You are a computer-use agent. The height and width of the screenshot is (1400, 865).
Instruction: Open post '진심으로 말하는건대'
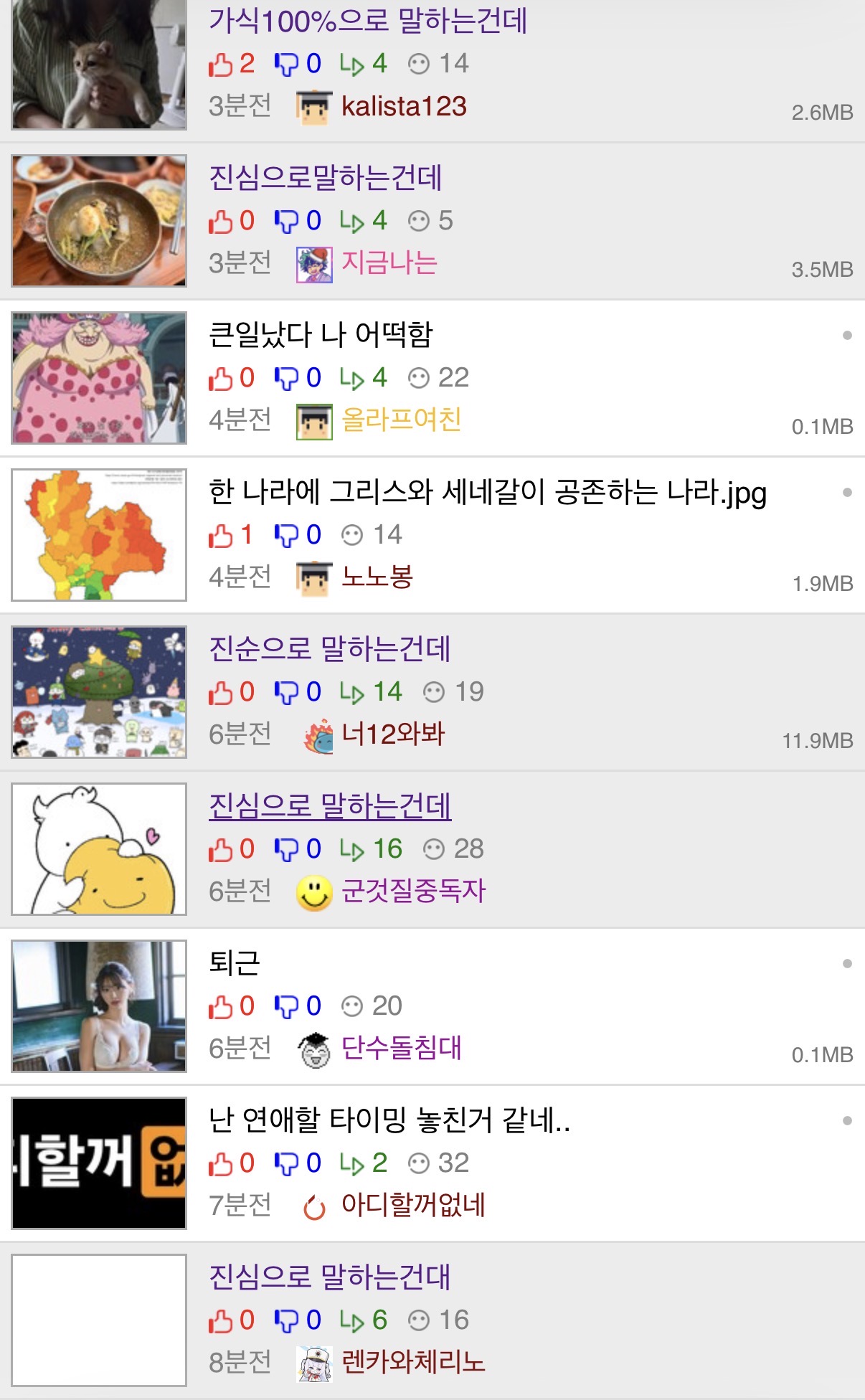point(329,1277)
